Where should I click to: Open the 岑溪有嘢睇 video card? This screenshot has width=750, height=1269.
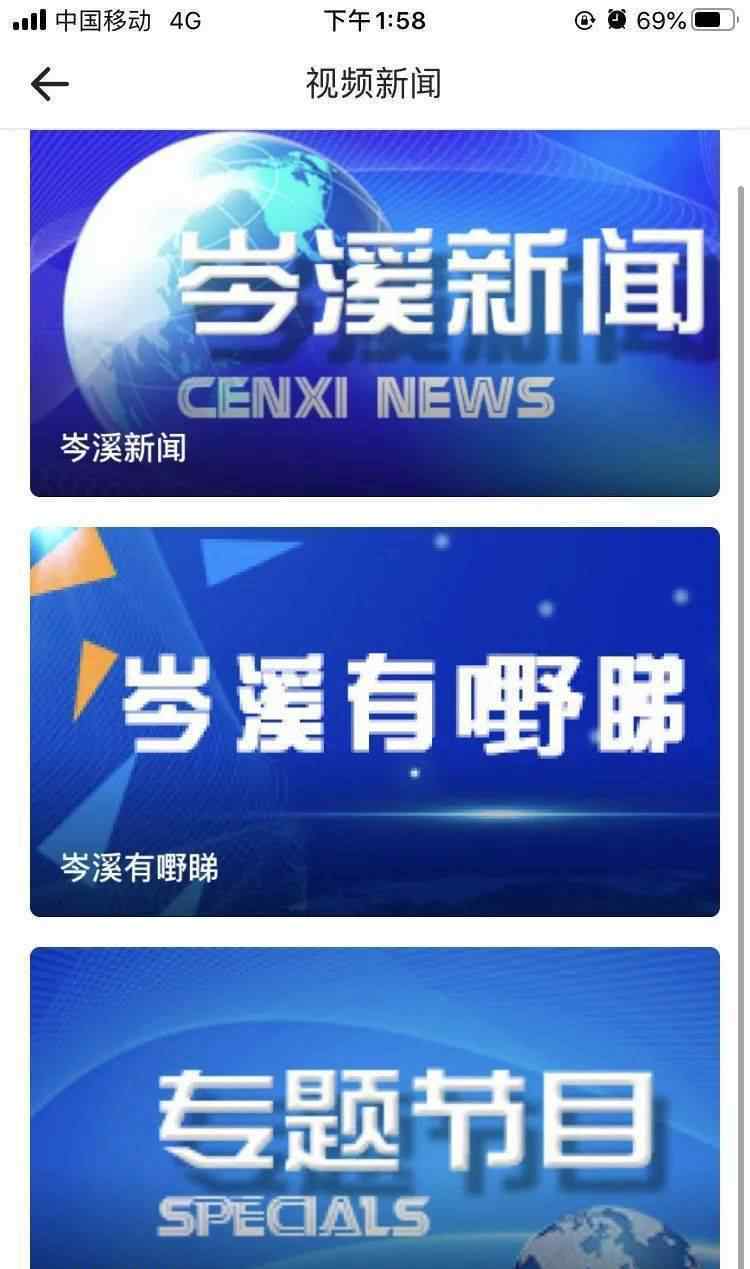click(x=375, y=722)
